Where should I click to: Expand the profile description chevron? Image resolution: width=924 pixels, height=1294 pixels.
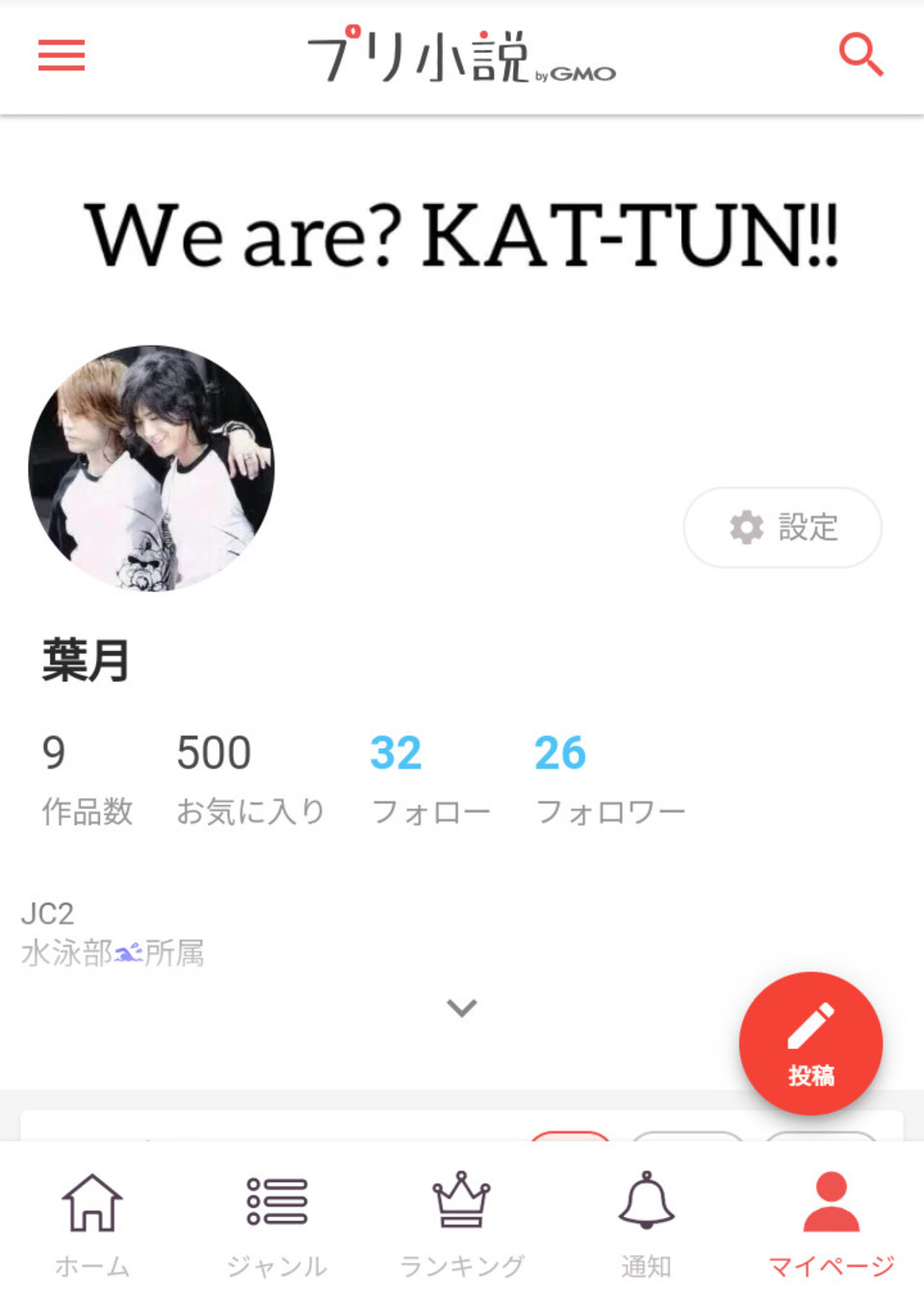462,1008
